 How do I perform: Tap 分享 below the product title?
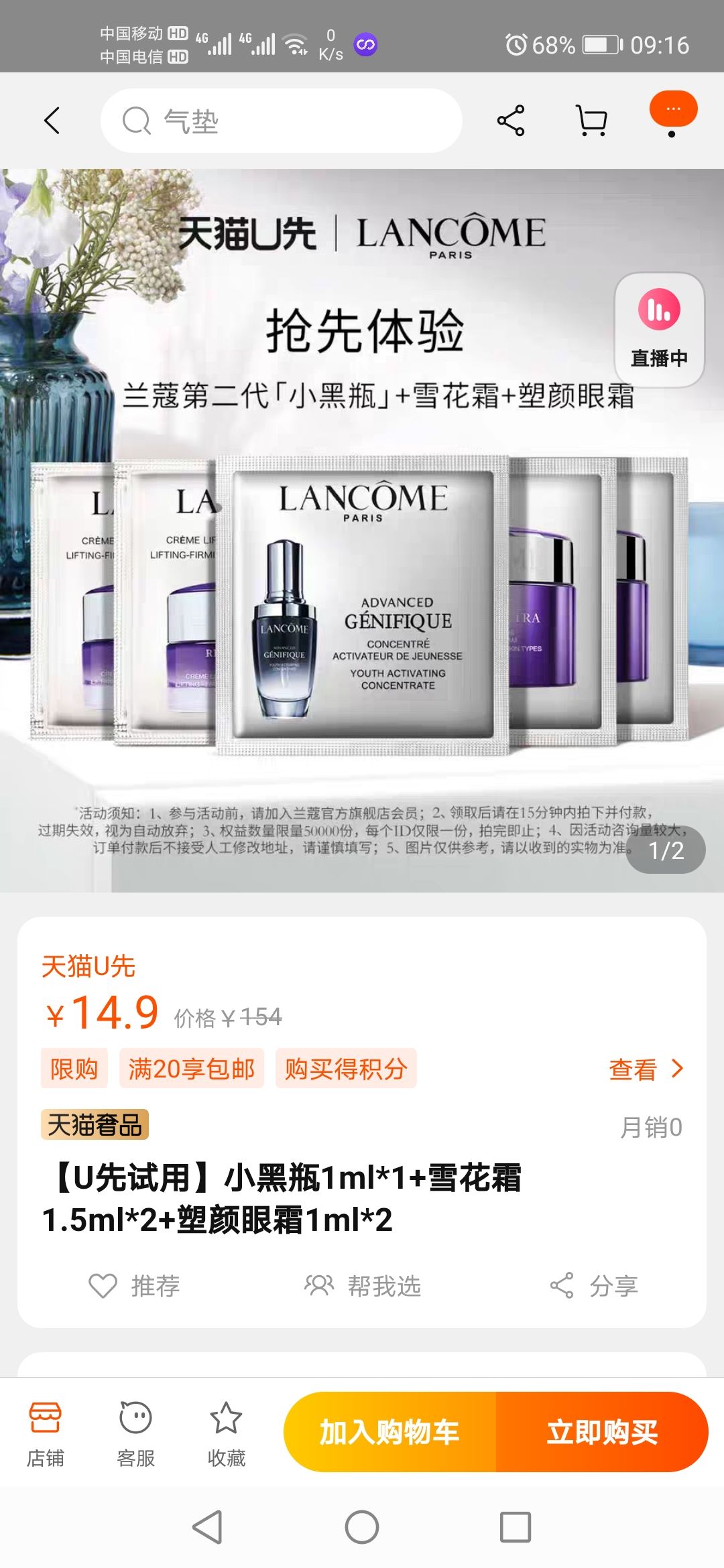[x=593, y=1286]
